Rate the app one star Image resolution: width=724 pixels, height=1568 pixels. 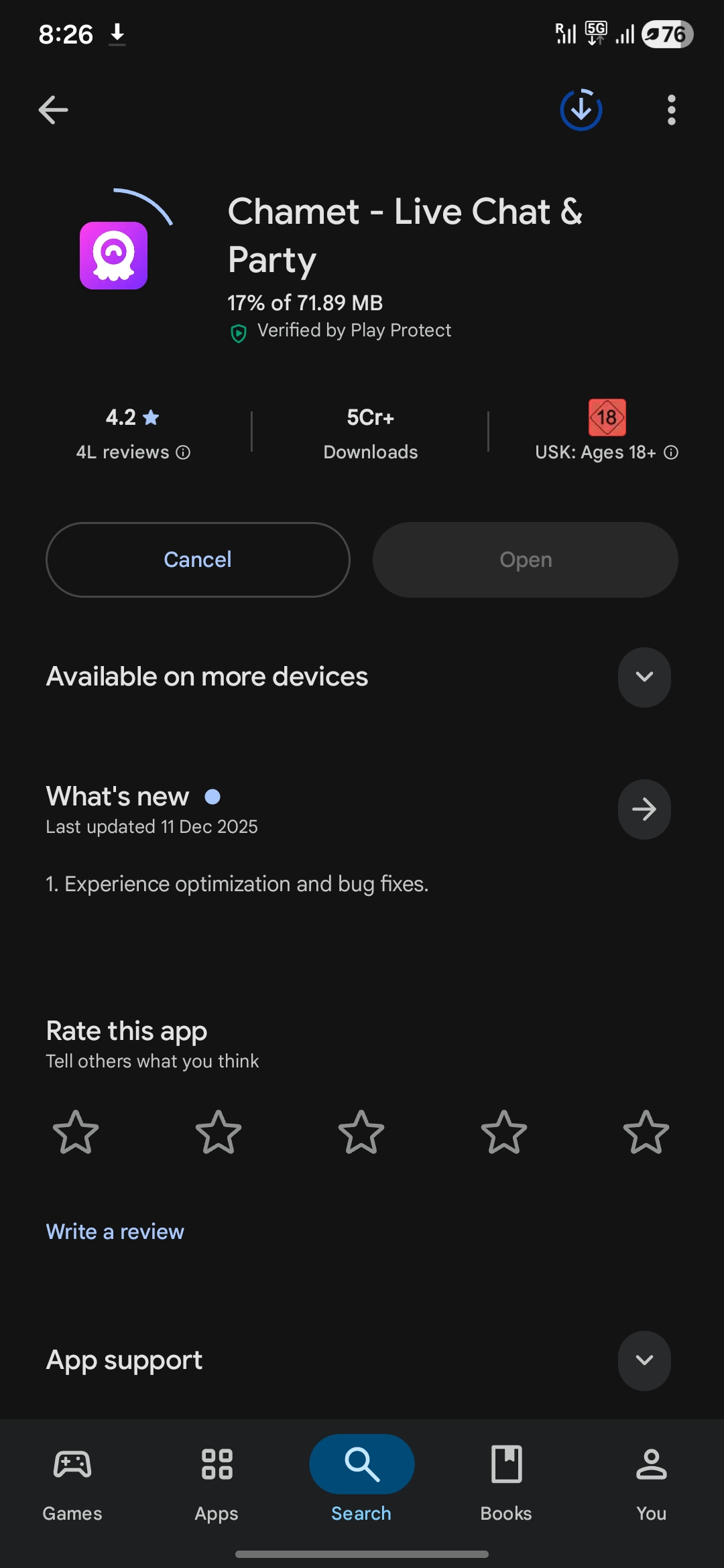76,1132
